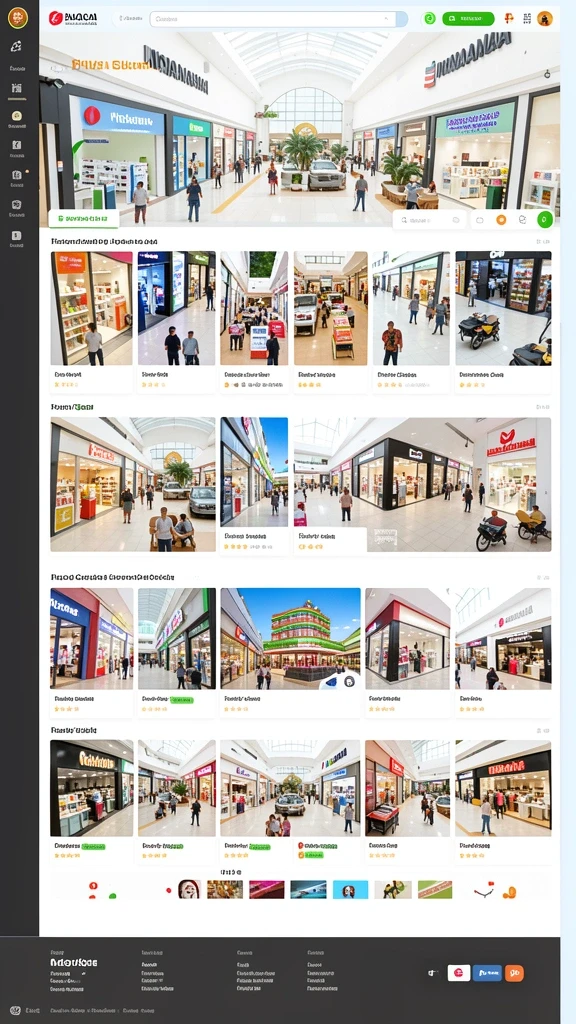Image resolution: width=576 pixels, height=1024 pixels.
Task: Tap the orange button in the footer
Action: coord(514,973)
